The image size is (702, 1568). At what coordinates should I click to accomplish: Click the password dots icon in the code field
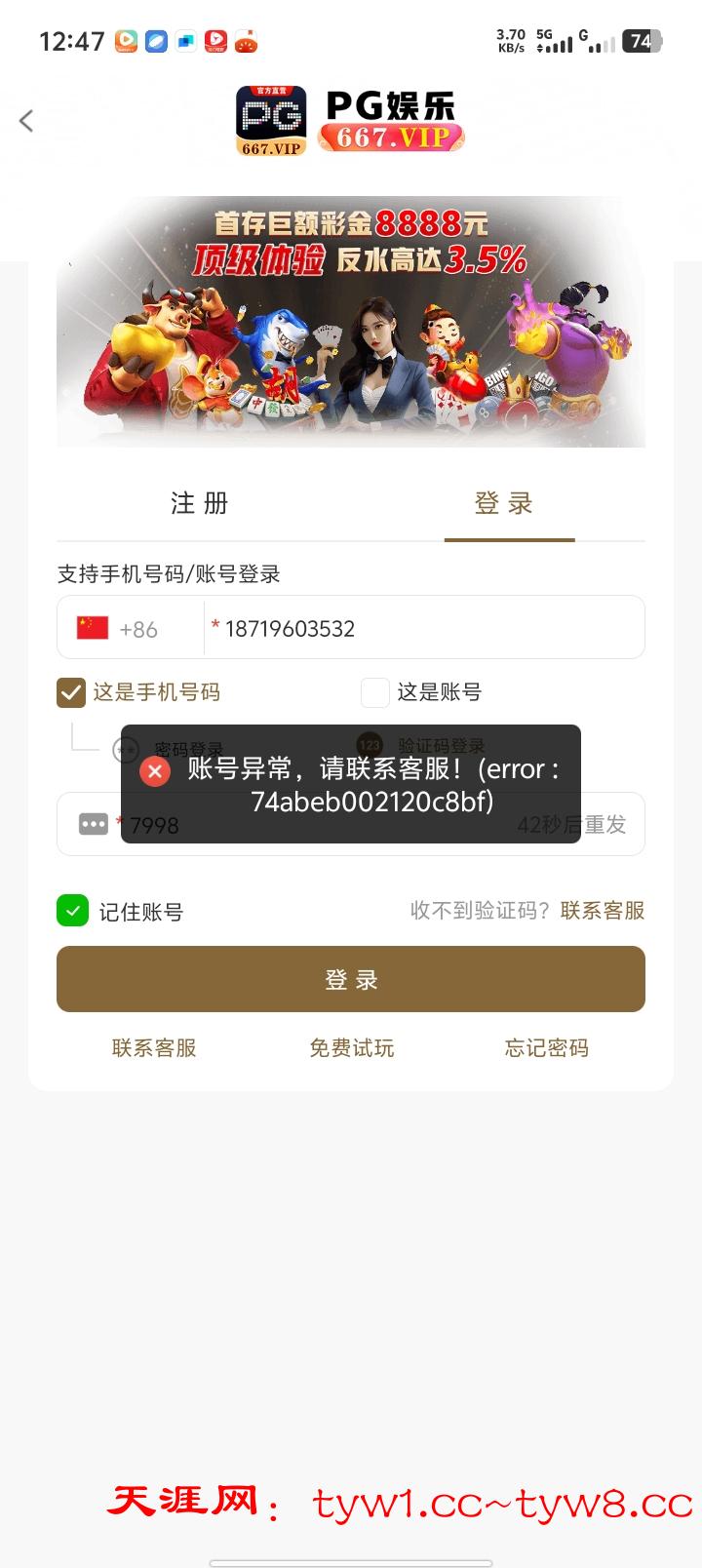[93, 824]
